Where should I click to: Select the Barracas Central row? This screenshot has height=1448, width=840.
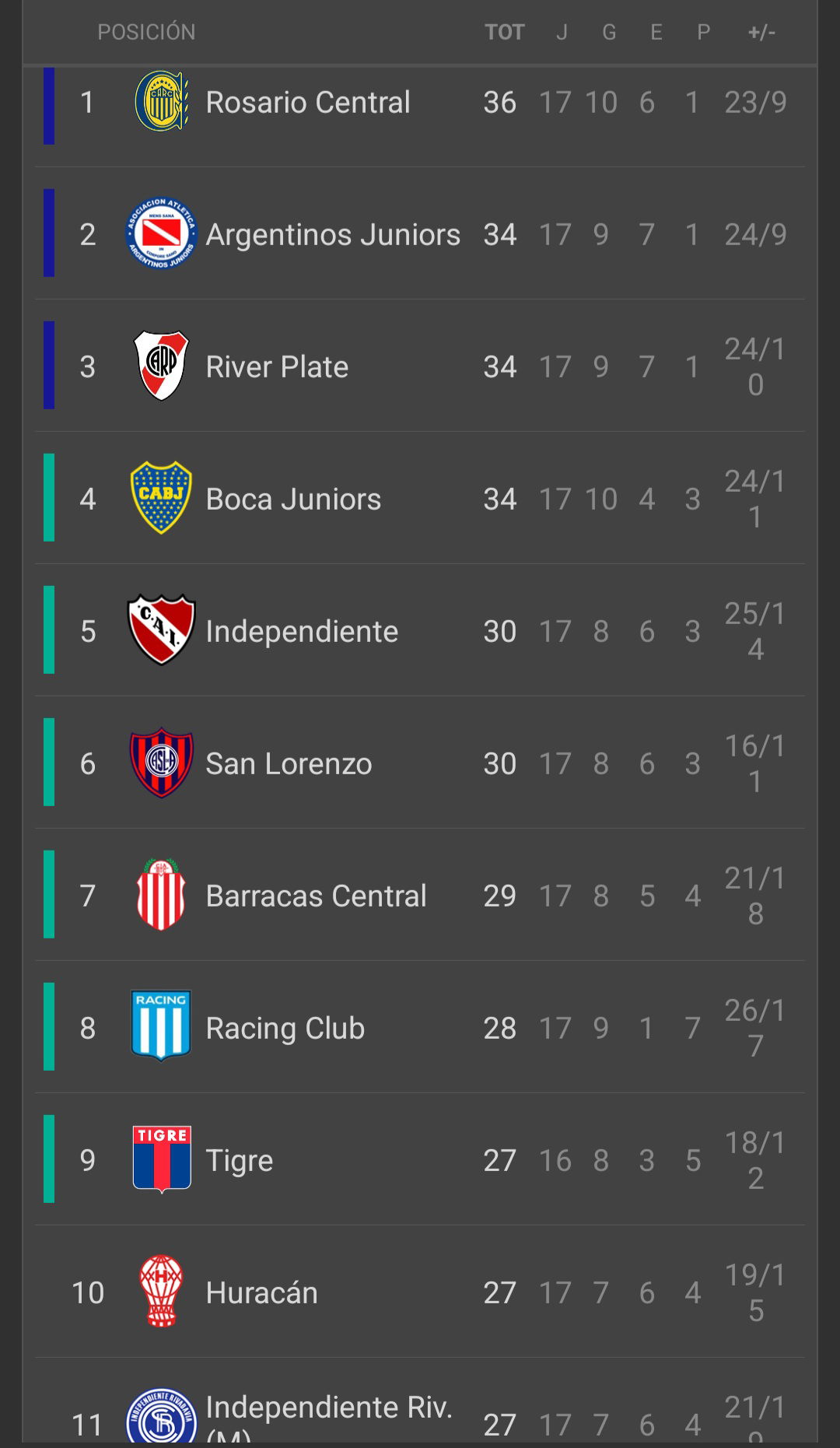click(x=316, y=896)
